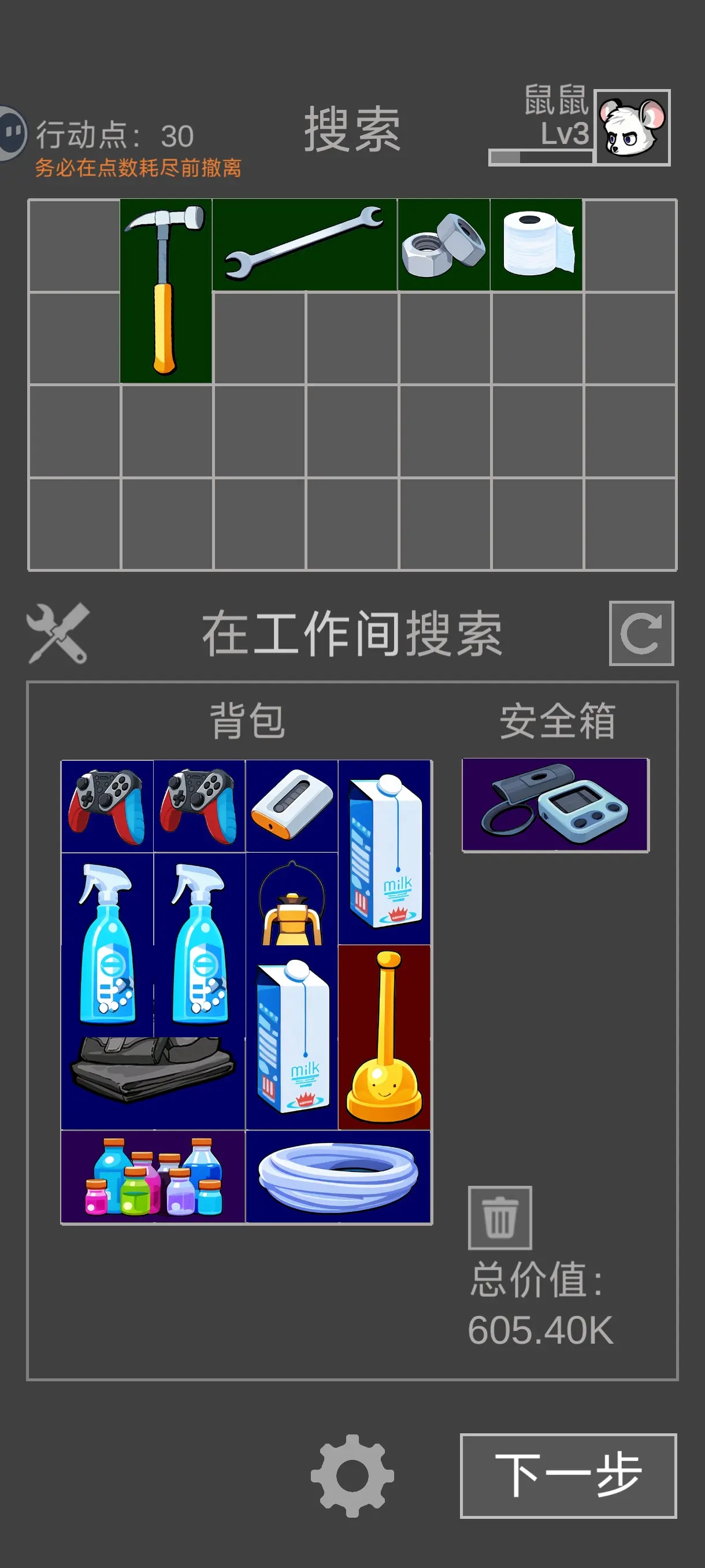Image resolution: width=705 pixels, height=1568 pixels.
Task: Open the mouse character avatar
Action: click(632, 127)
